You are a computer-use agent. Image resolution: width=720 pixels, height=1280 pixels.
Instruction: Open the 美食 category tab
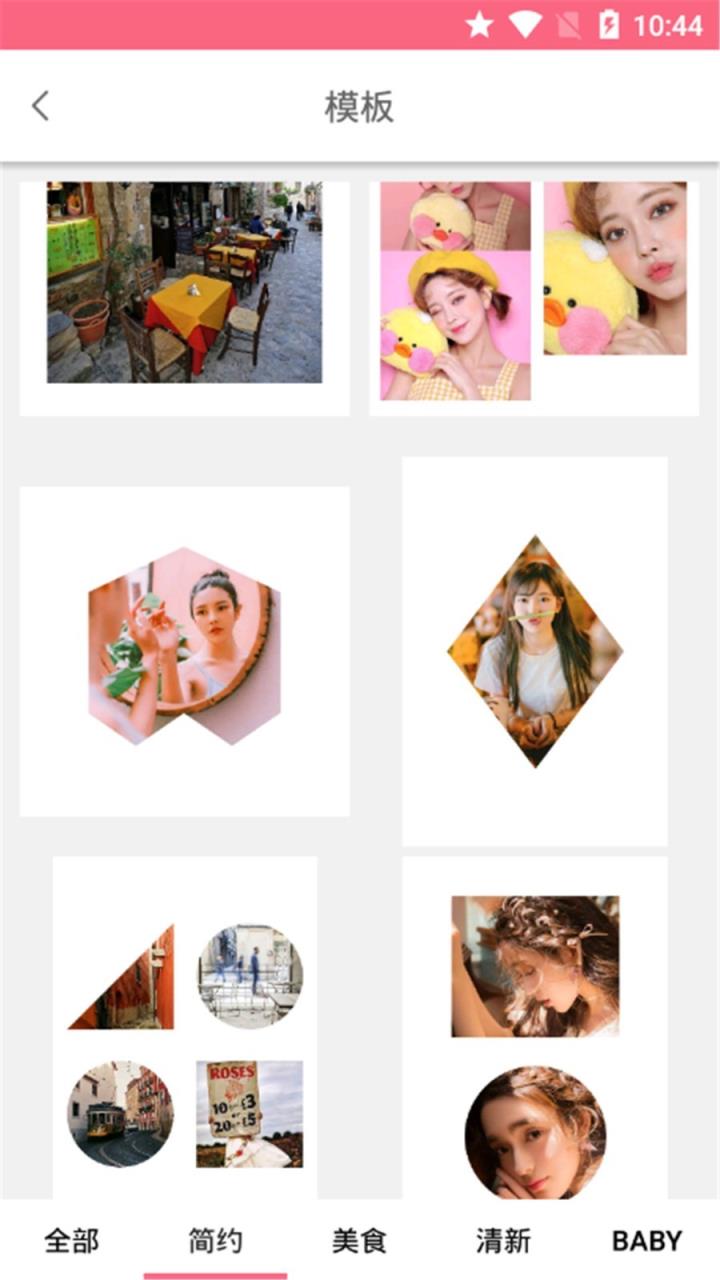tap(359, 1241)
